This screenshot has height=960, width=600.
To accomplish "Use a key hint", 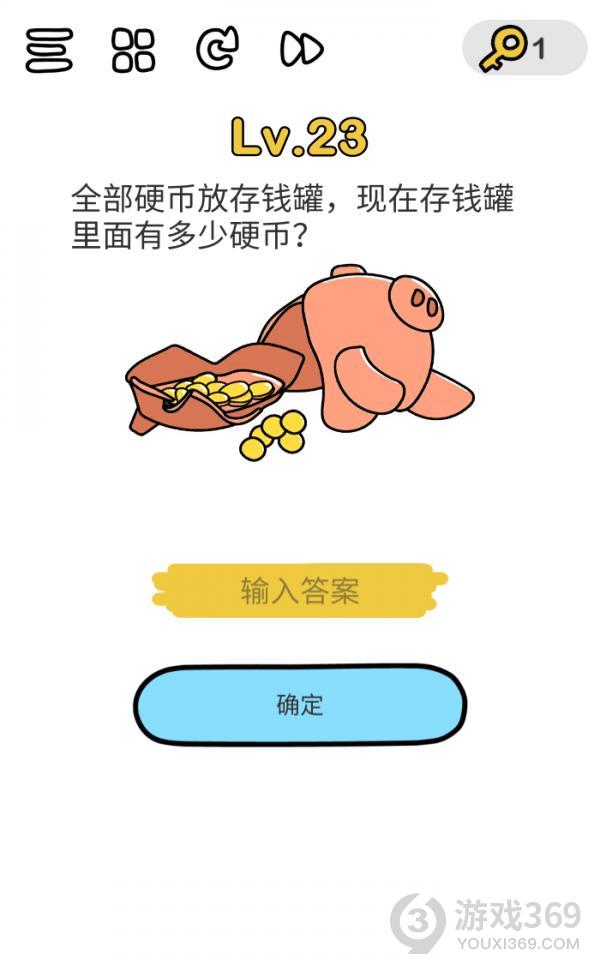I will pyautogui.click(x=524, y=48).
